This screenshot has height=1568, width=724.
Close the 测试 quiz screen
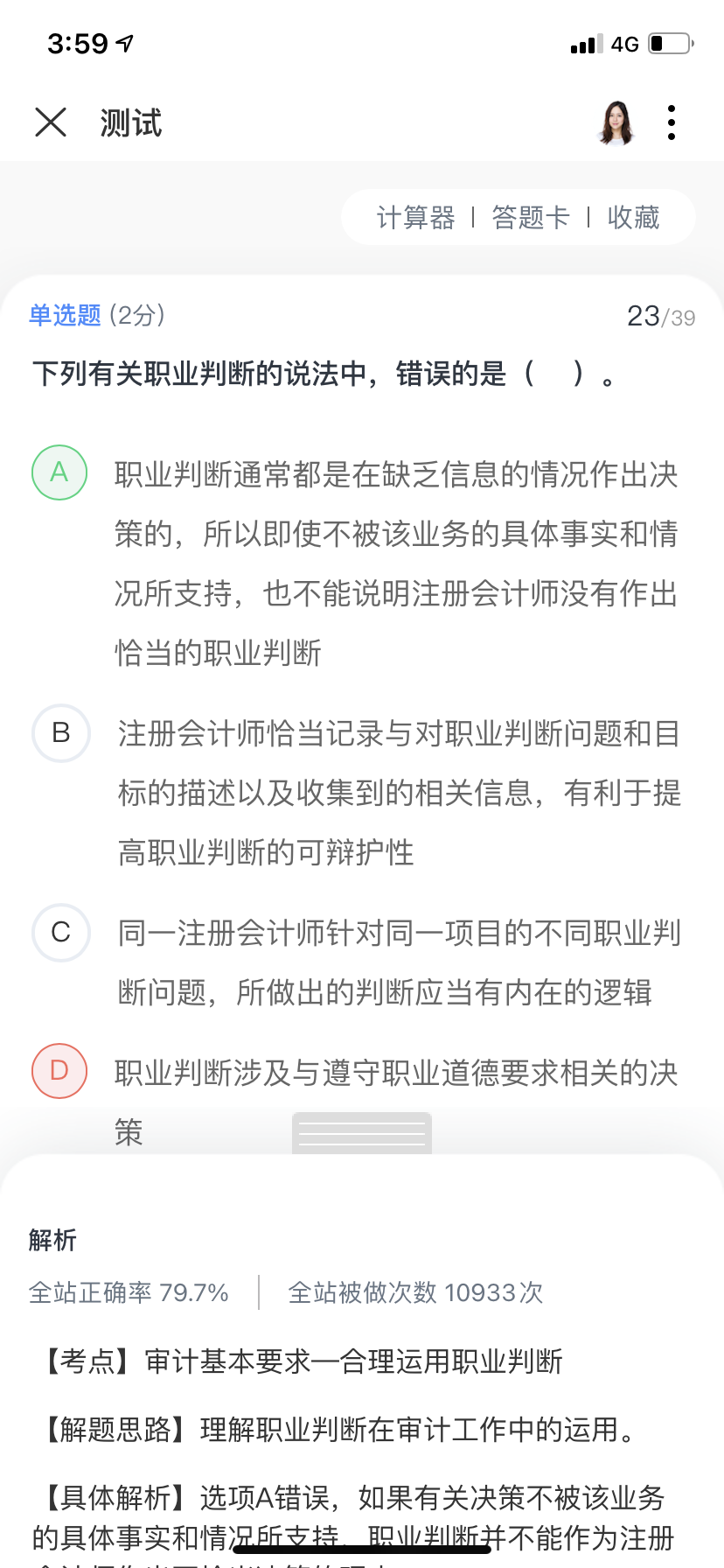(x=51, y=122)
